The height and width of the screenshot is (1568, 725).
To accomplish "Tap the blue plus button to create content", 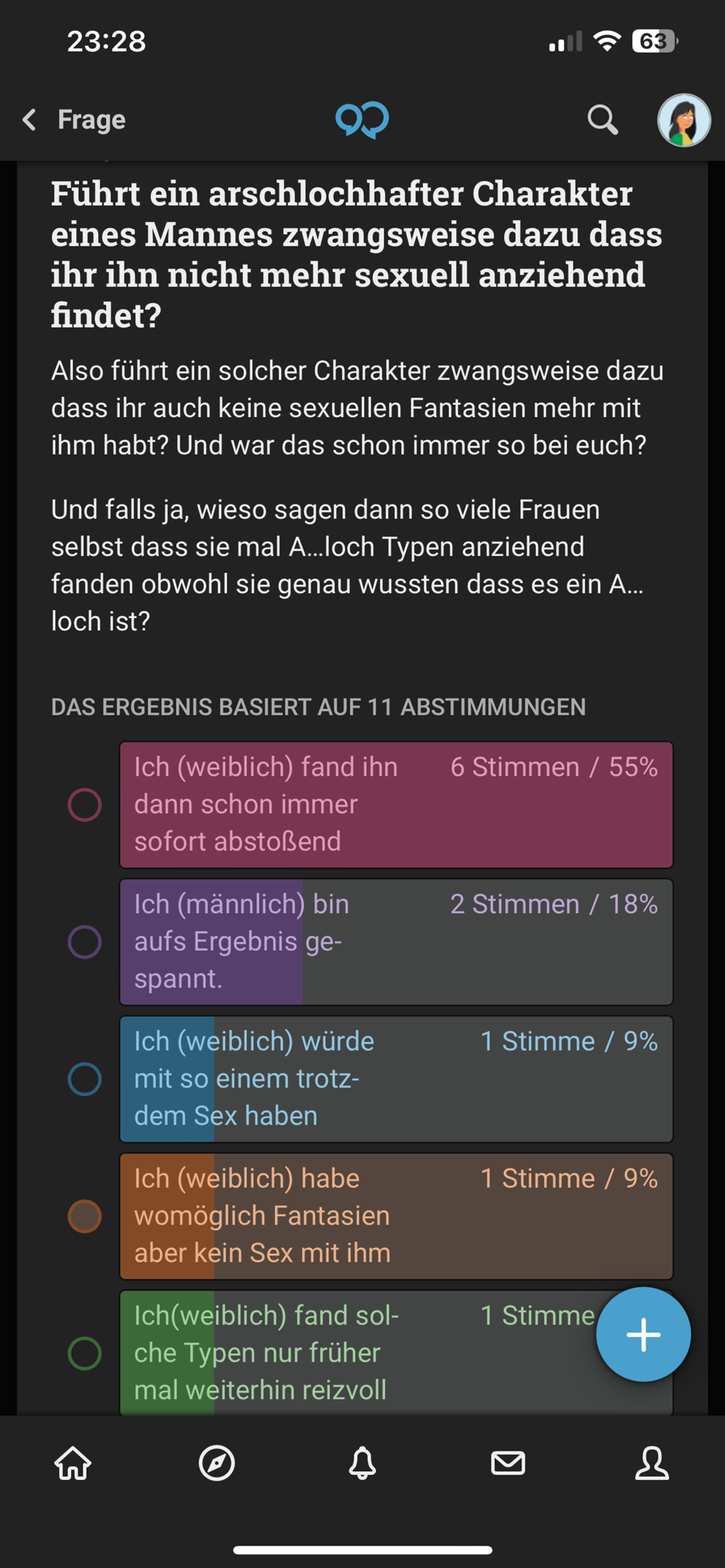I will coord(642,1335).
